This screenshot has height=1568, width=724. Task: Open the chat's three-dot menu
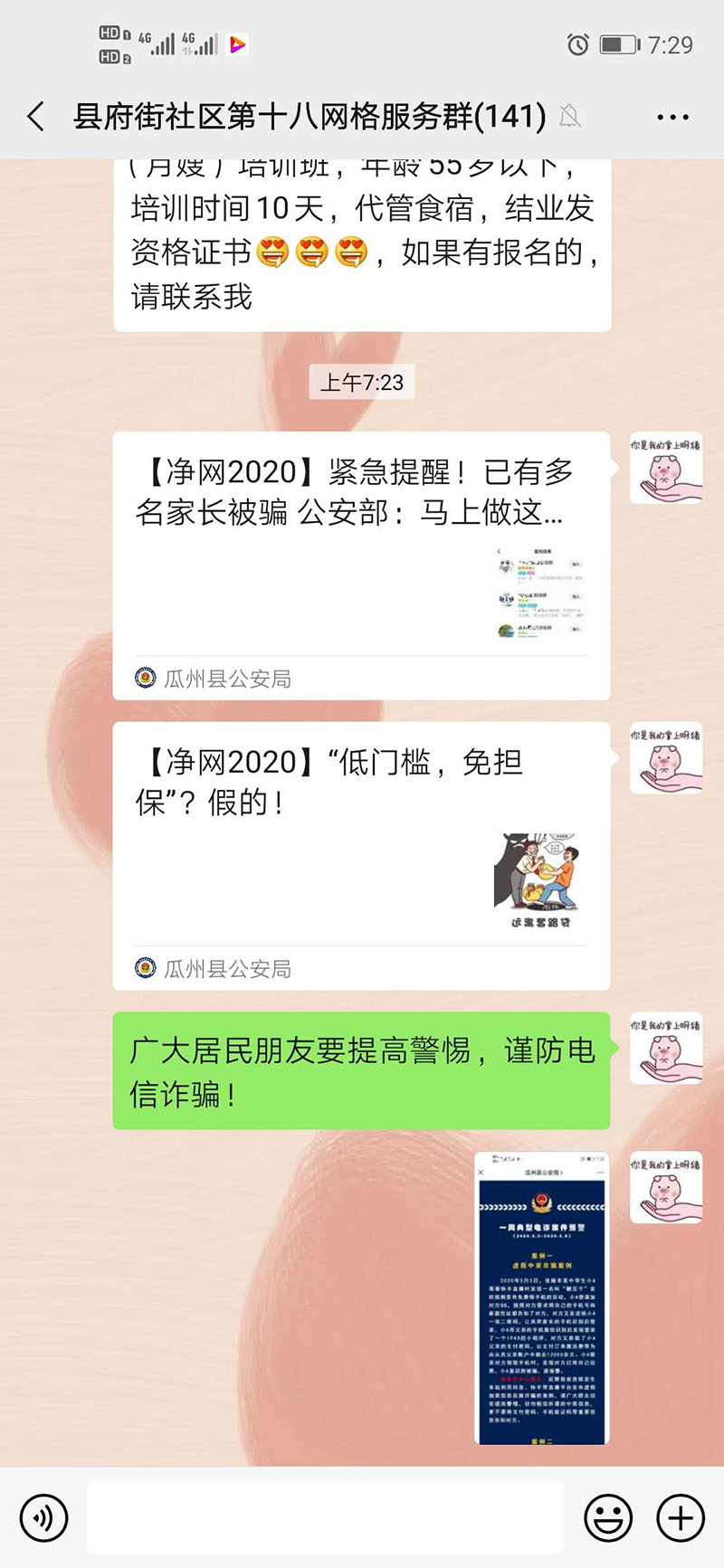click(672, 118)
